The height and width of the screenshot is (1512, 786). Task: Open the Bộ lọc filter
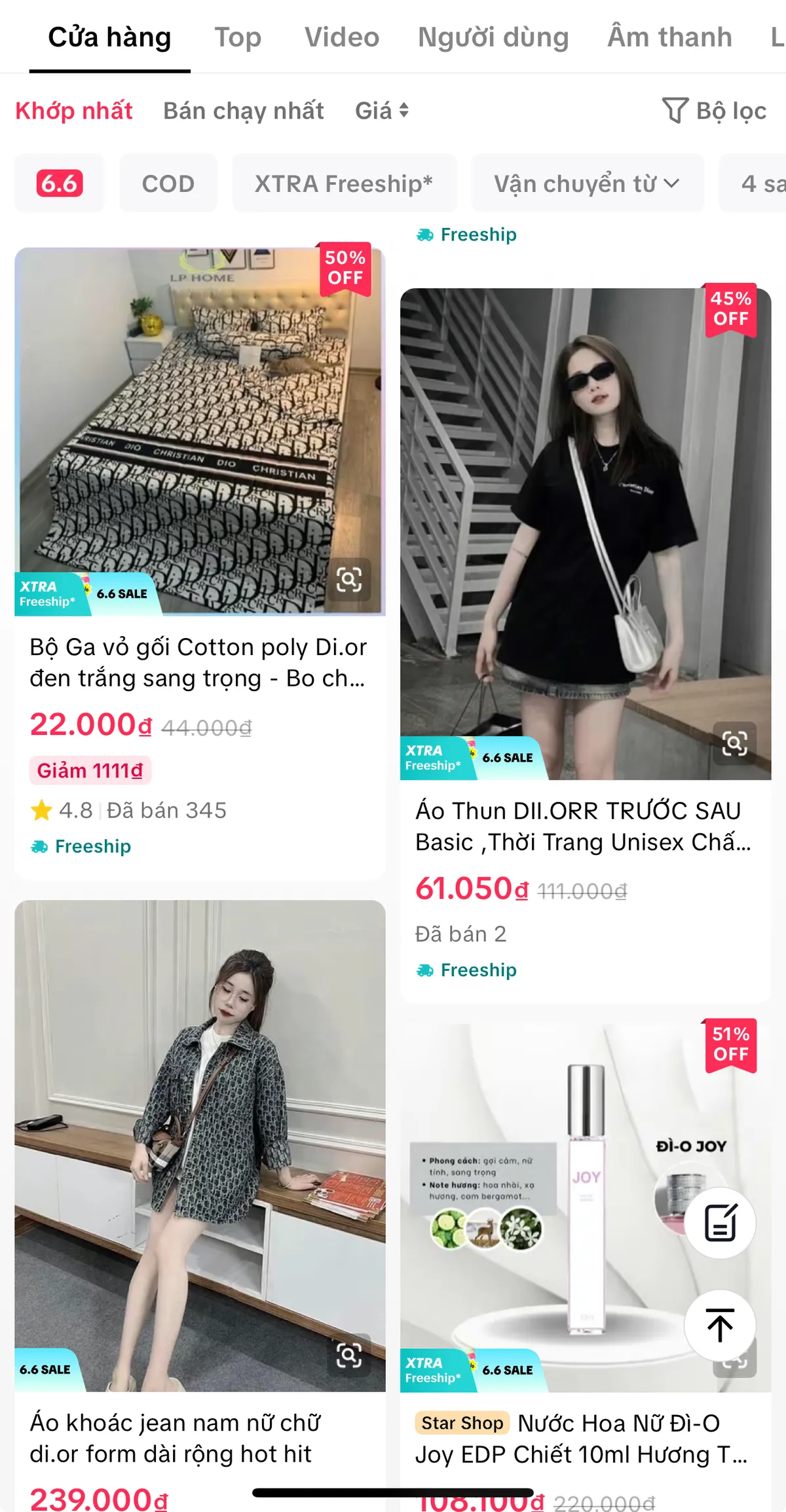[714, 111]
